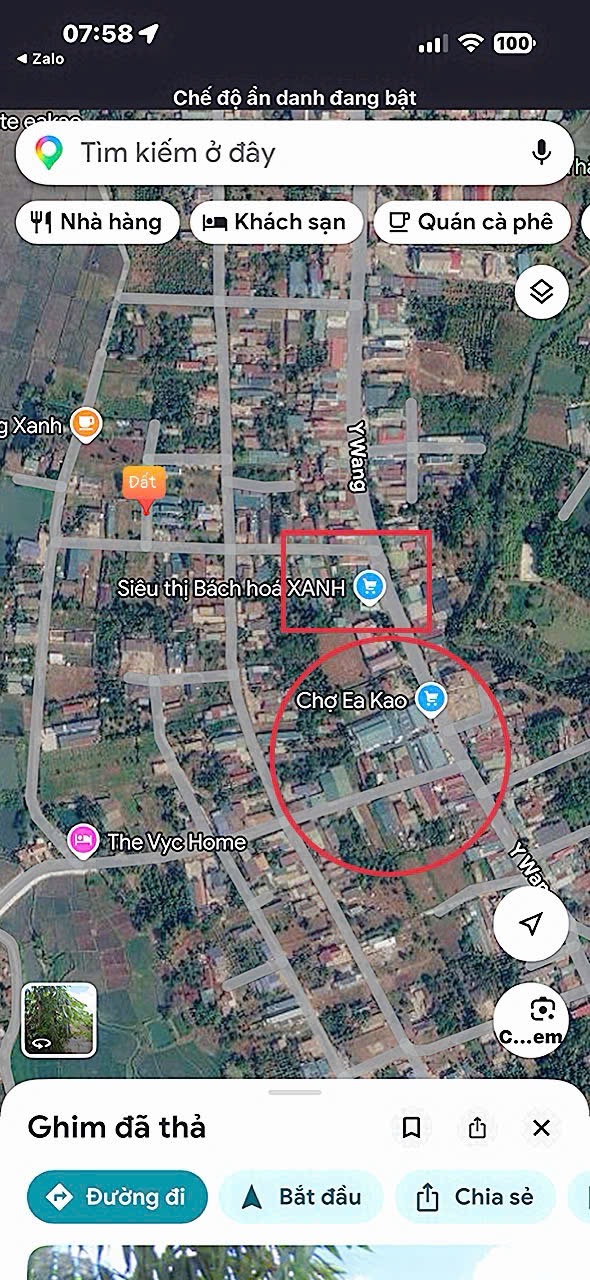Center map on my location arrow
Viewport: 590px width, 1280px height.
coord(531,924)
